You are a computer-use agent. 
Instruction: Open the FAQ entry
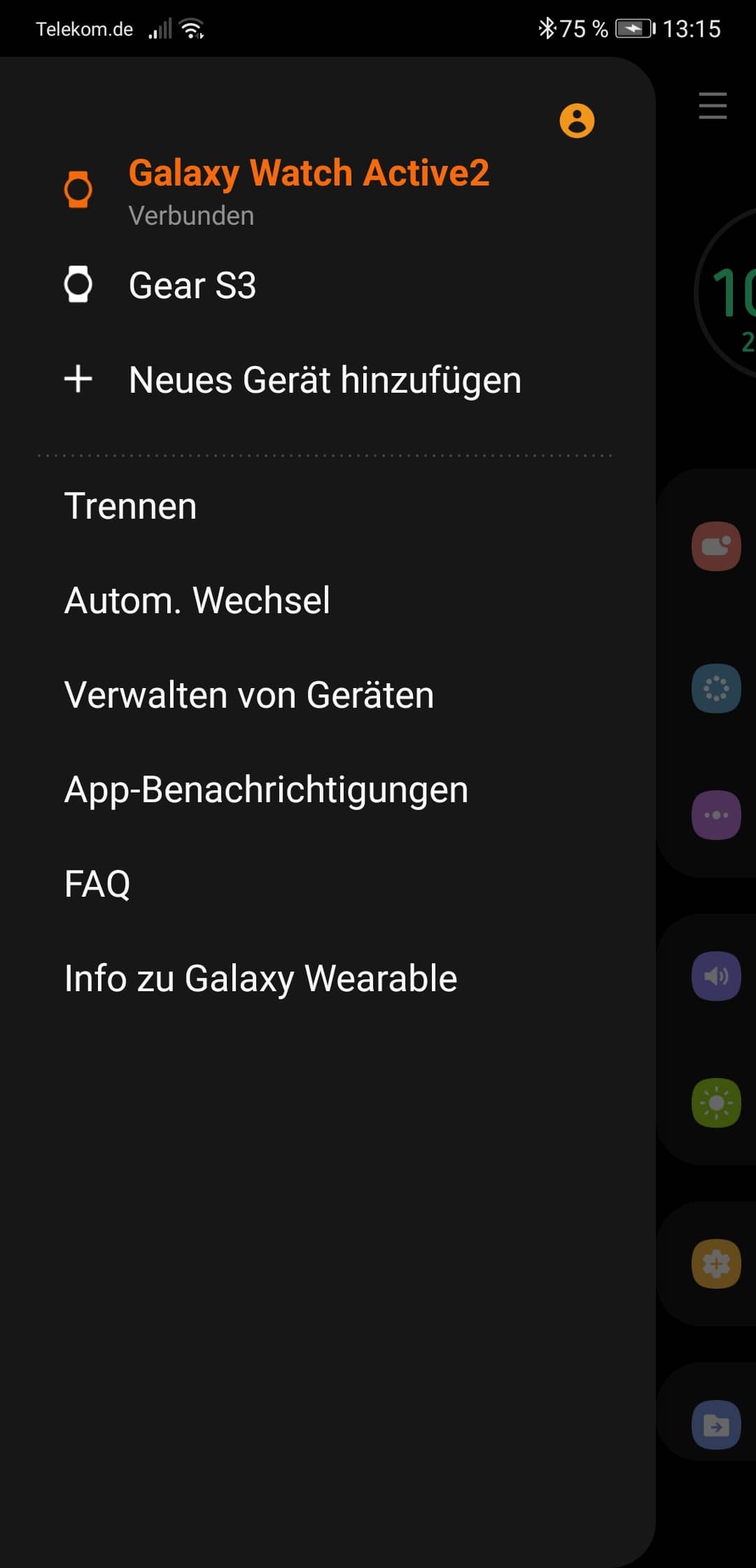click(97, 884)
